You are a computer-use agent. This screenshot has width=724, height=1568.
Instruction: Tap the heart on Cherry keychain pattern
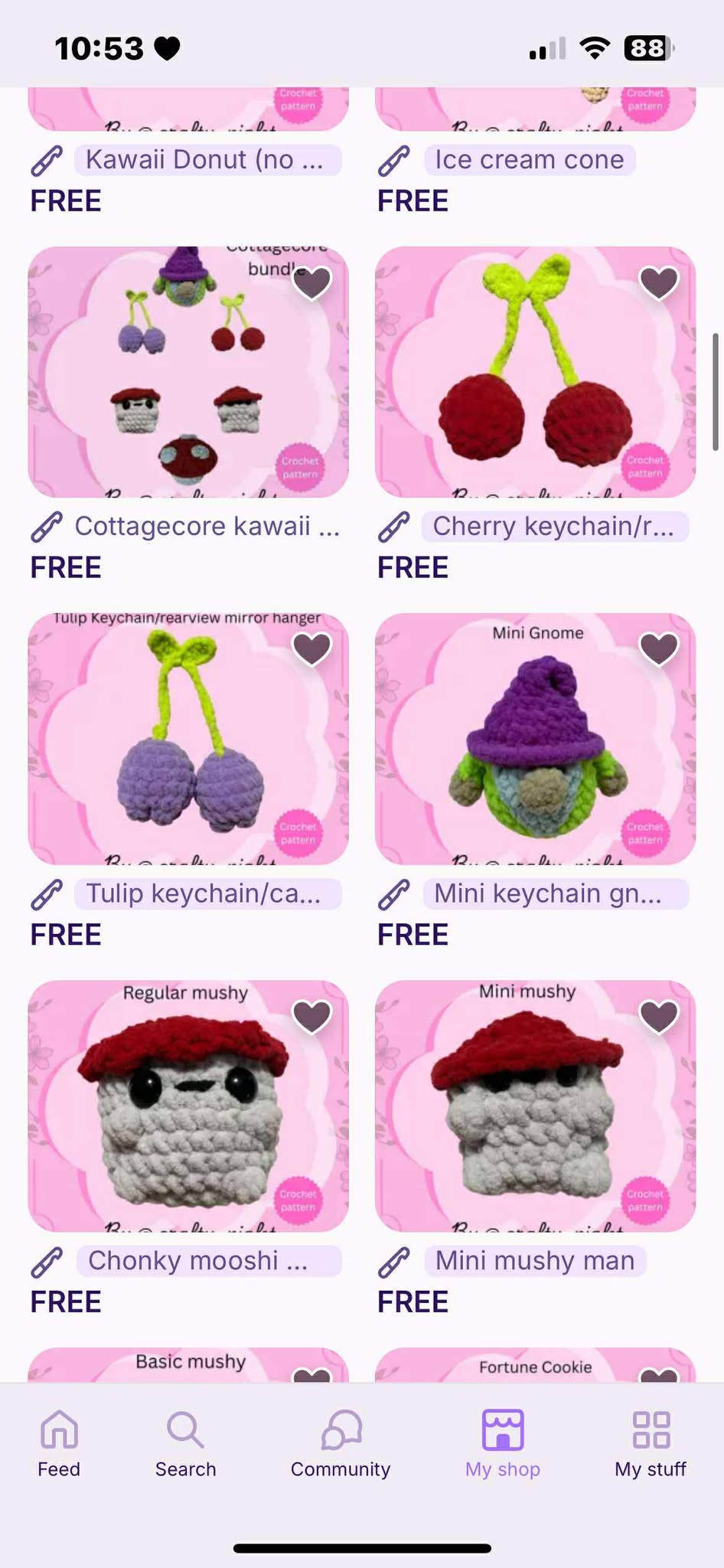[x=659, y=283]
